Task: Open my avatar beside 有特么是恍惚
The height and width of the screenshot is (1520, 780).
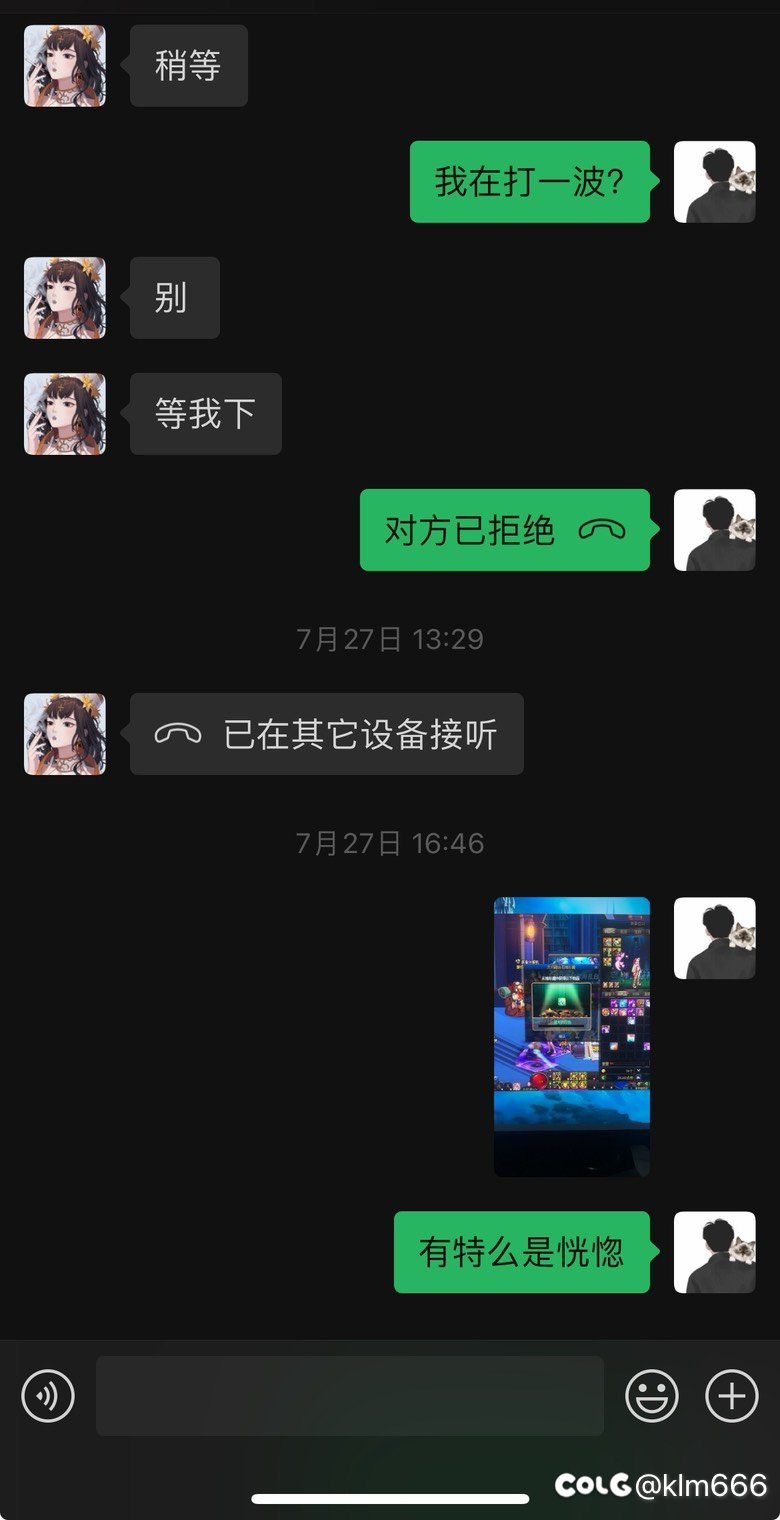Action: 715,1252
